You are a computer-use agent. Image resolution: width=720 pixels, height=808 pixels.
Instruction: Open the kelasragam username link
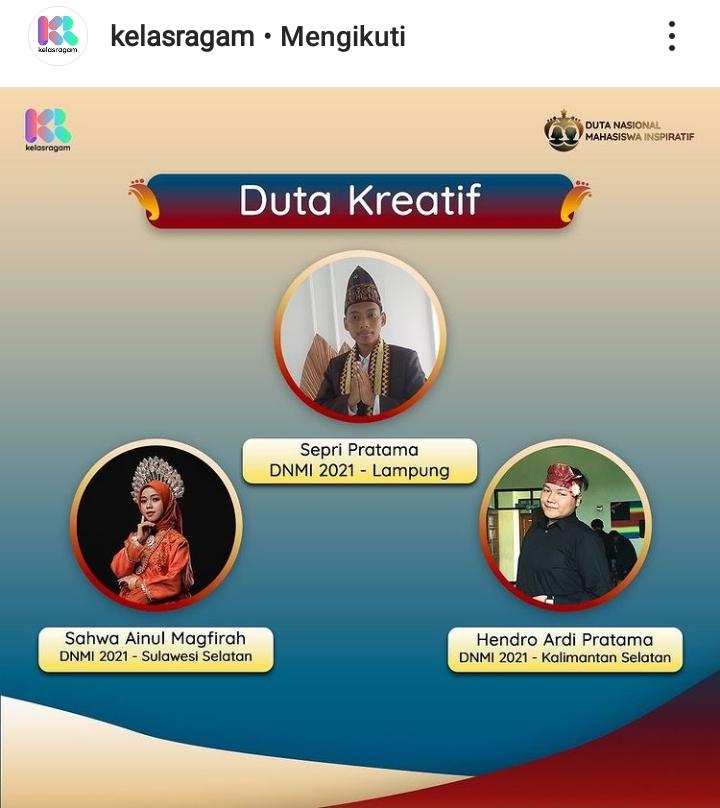[182, 37]
